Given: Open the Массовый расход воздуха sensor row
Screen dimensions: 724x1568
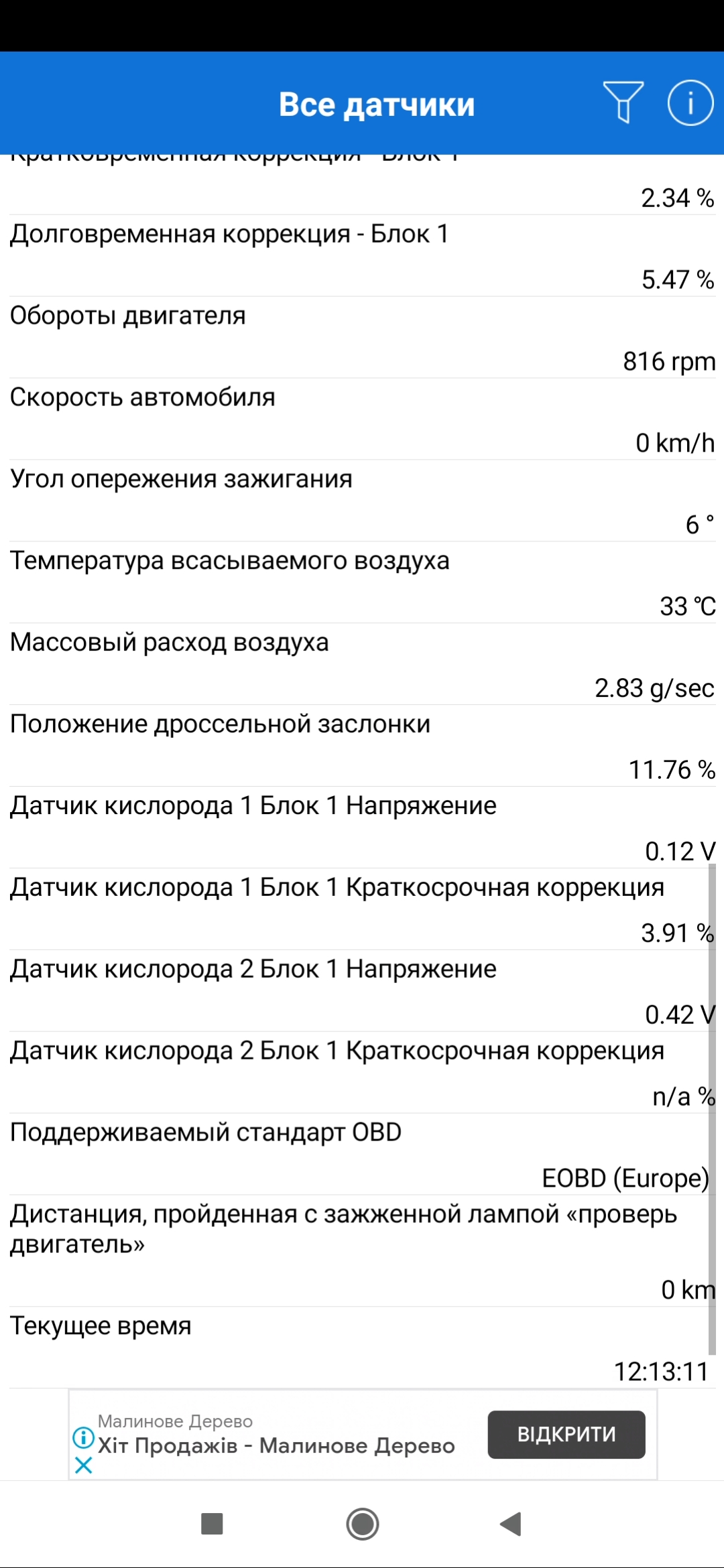Looking at the screenshot, I should coord(362,665).
